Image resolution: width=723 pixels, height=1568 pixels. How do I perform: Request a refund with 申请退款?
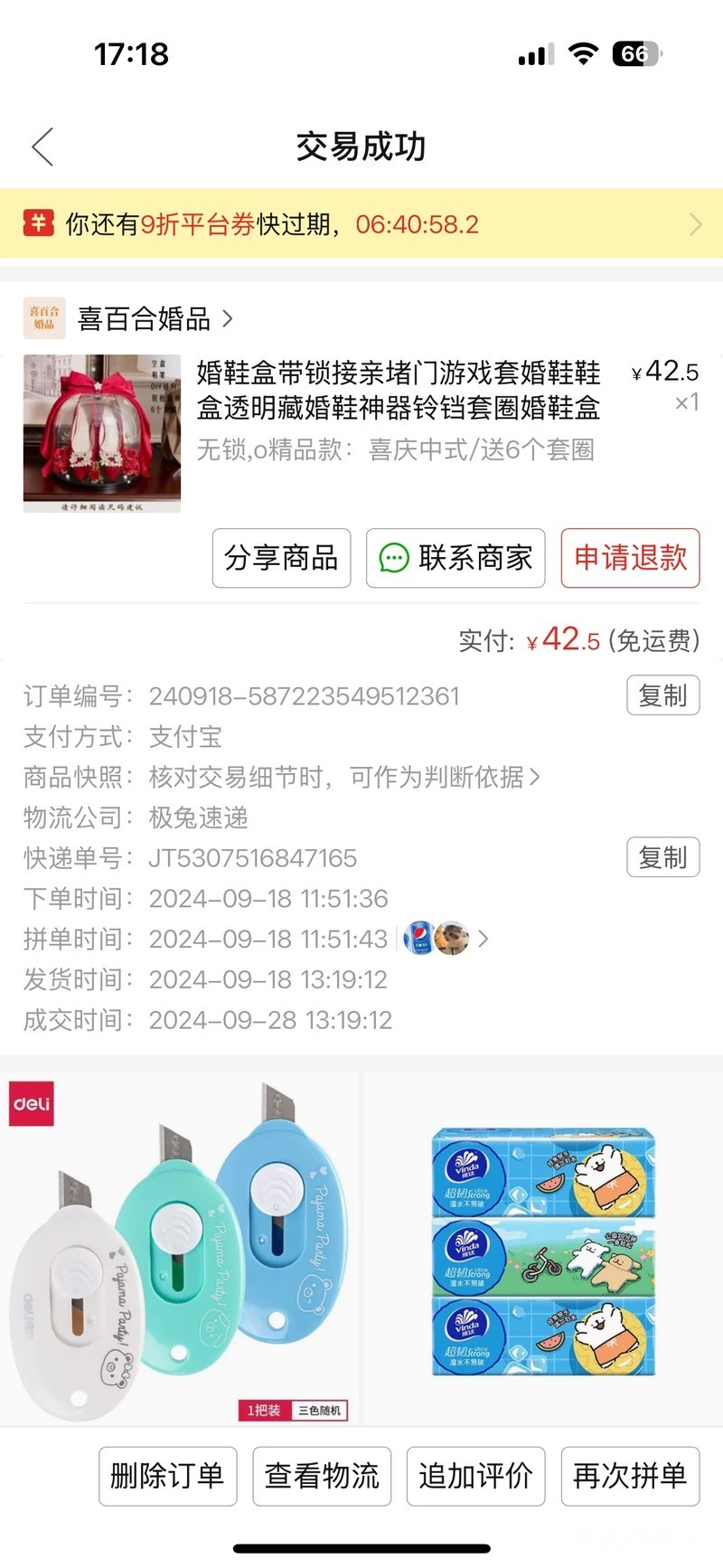(630, 558)
